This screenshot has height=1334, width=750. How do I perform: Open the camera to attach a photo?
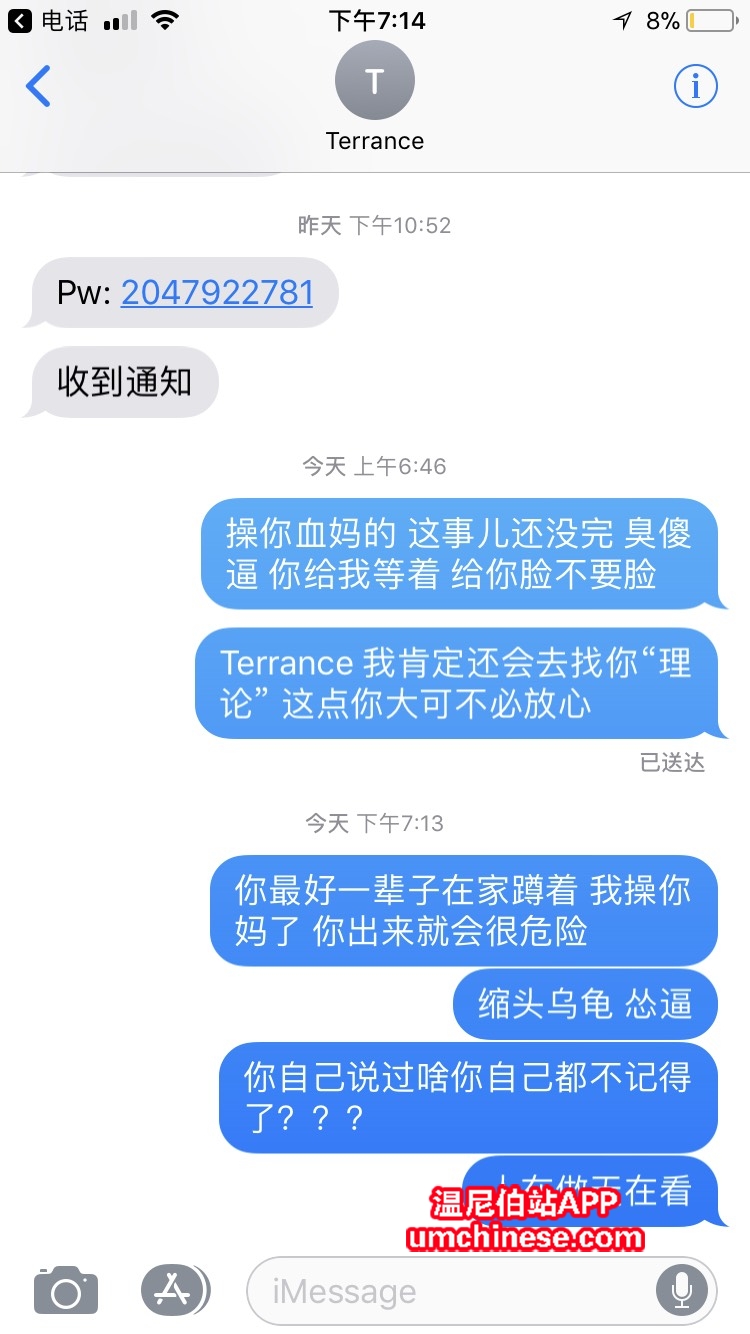[66, 1290]
